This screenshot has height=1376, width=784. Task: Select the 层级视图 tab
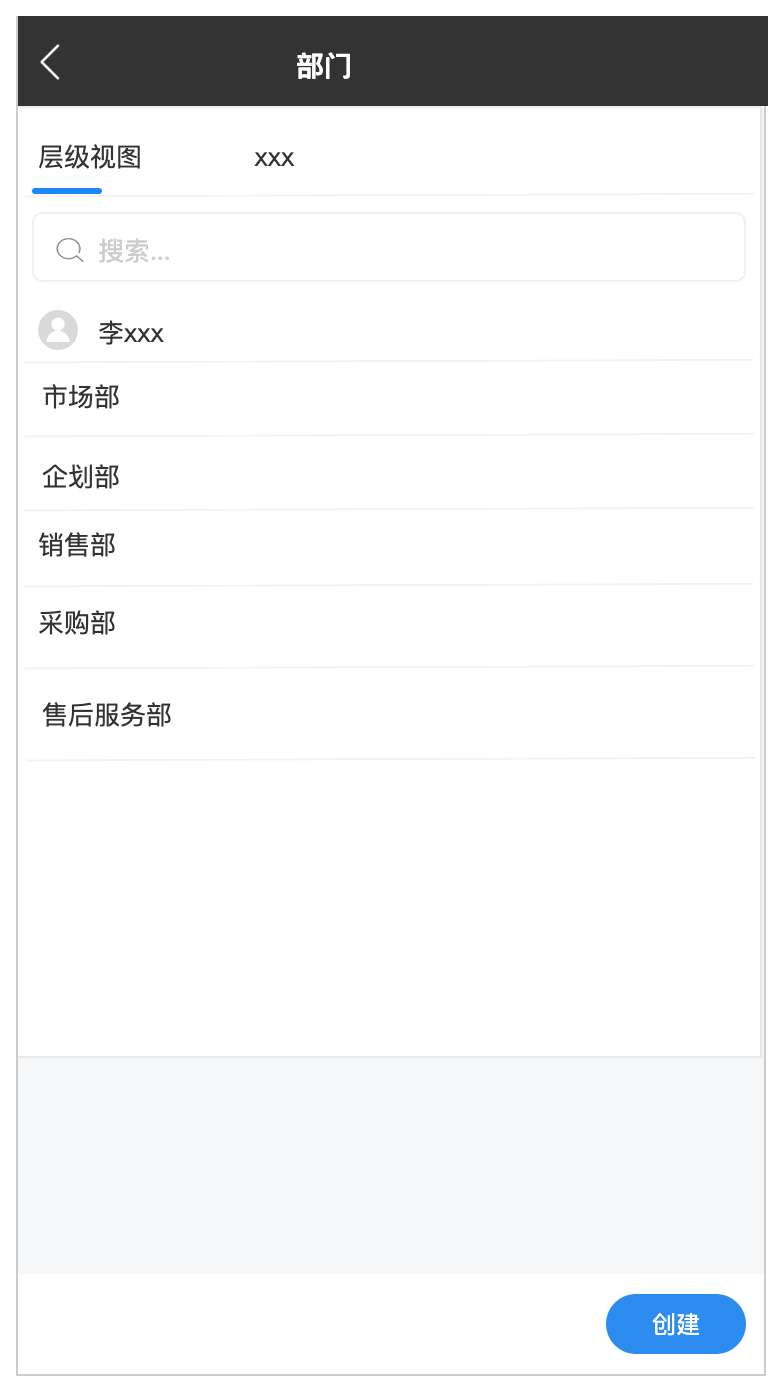pos(90,158)
